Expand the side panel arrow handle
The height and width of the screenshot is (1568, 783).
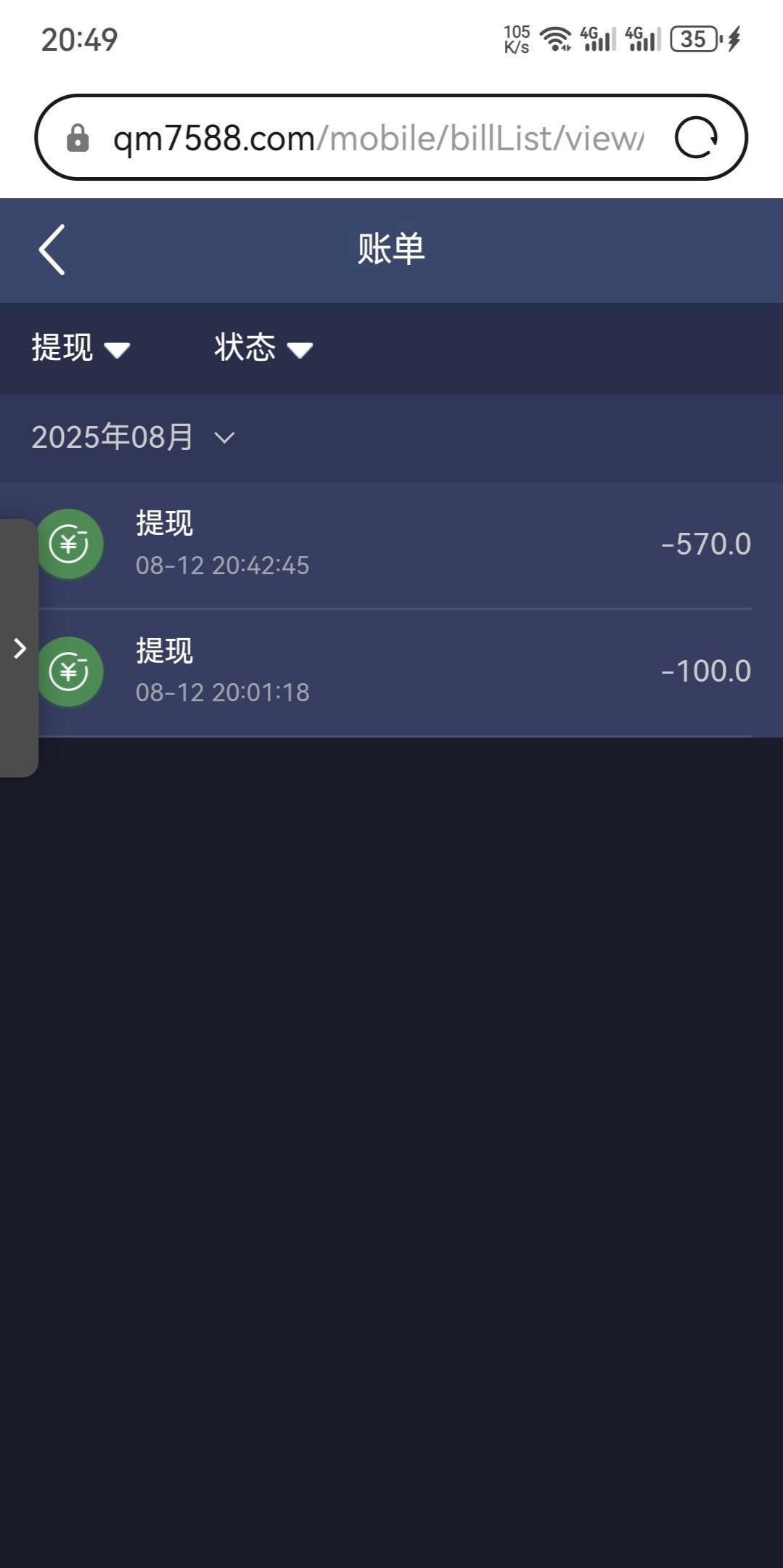click(20, 648)
